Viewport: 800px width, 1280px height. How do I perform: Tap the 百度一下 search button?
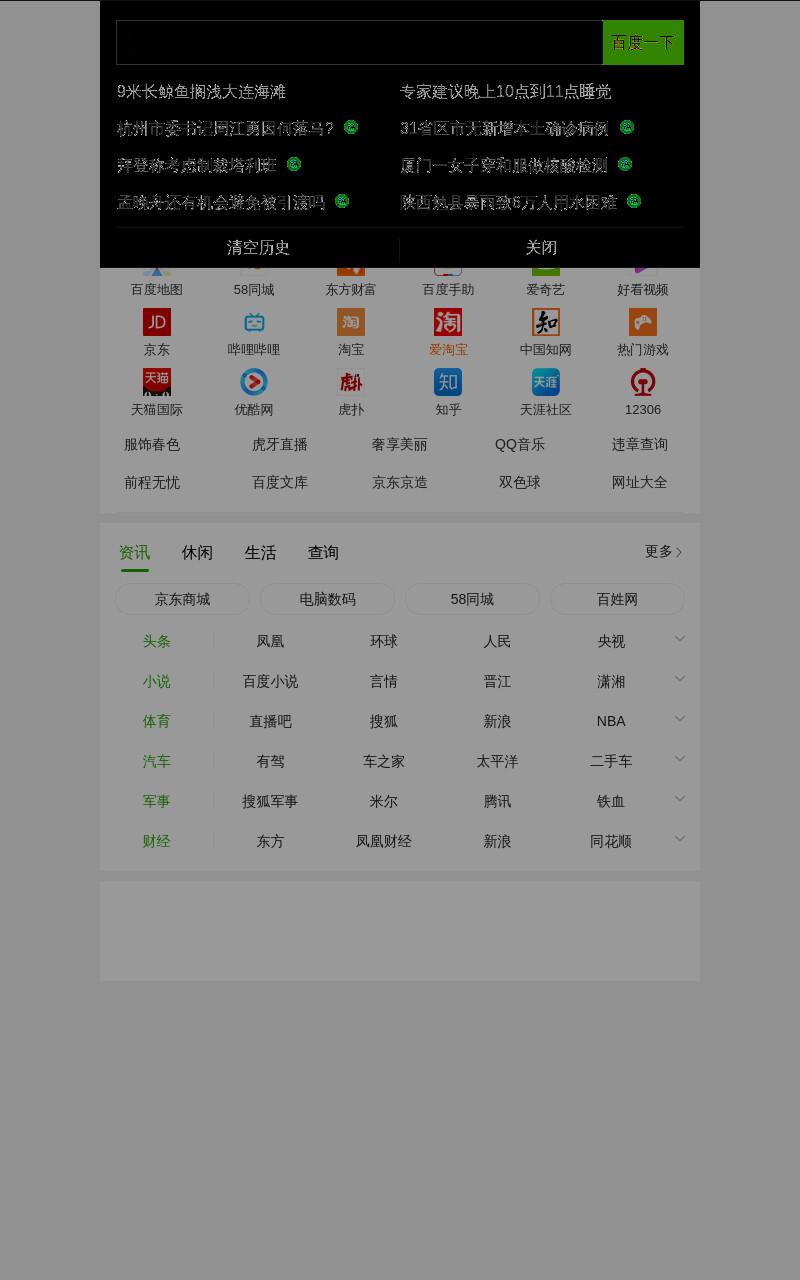643,43
